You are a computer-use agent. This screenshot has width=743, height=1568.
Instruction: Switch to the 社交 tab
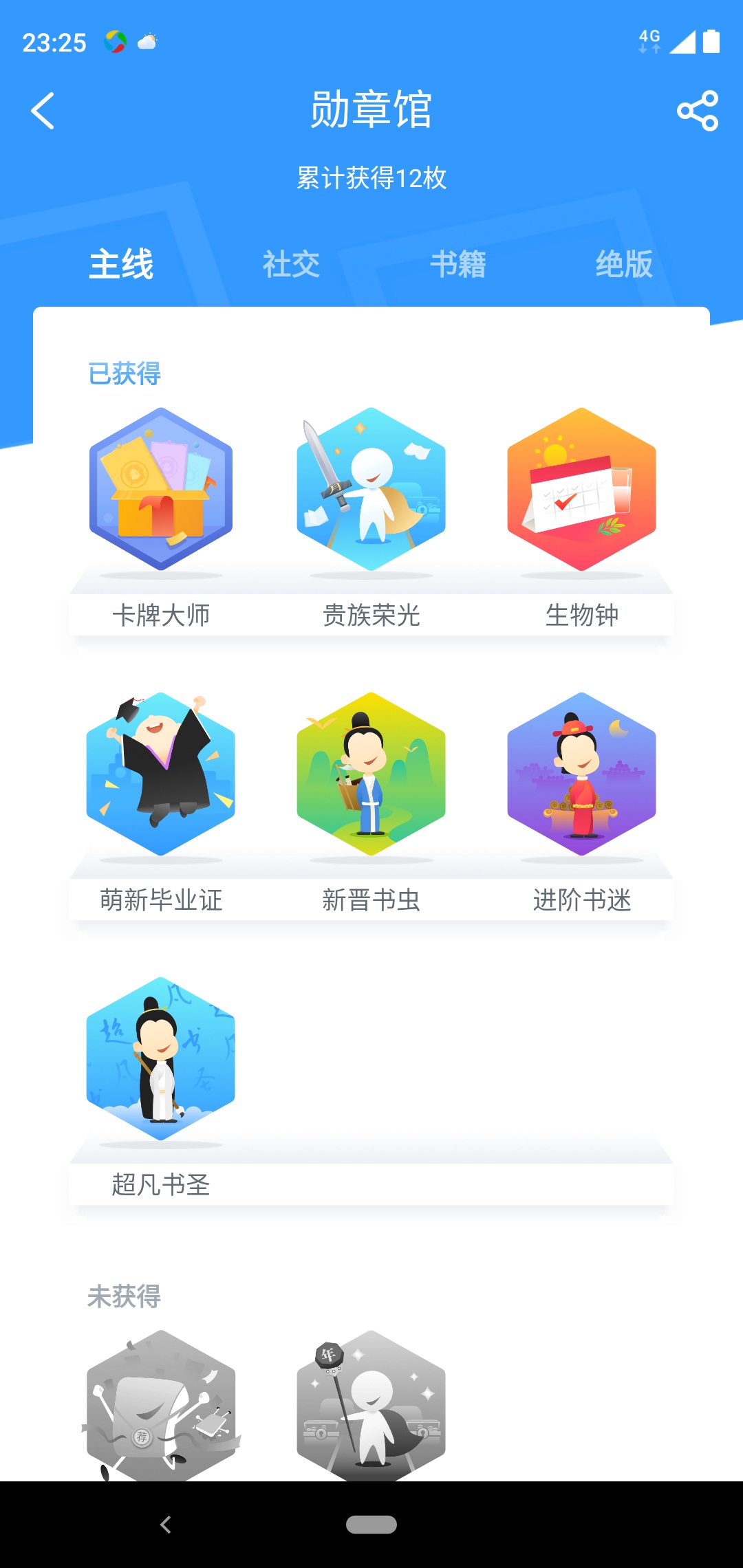(x=291, y=264)
